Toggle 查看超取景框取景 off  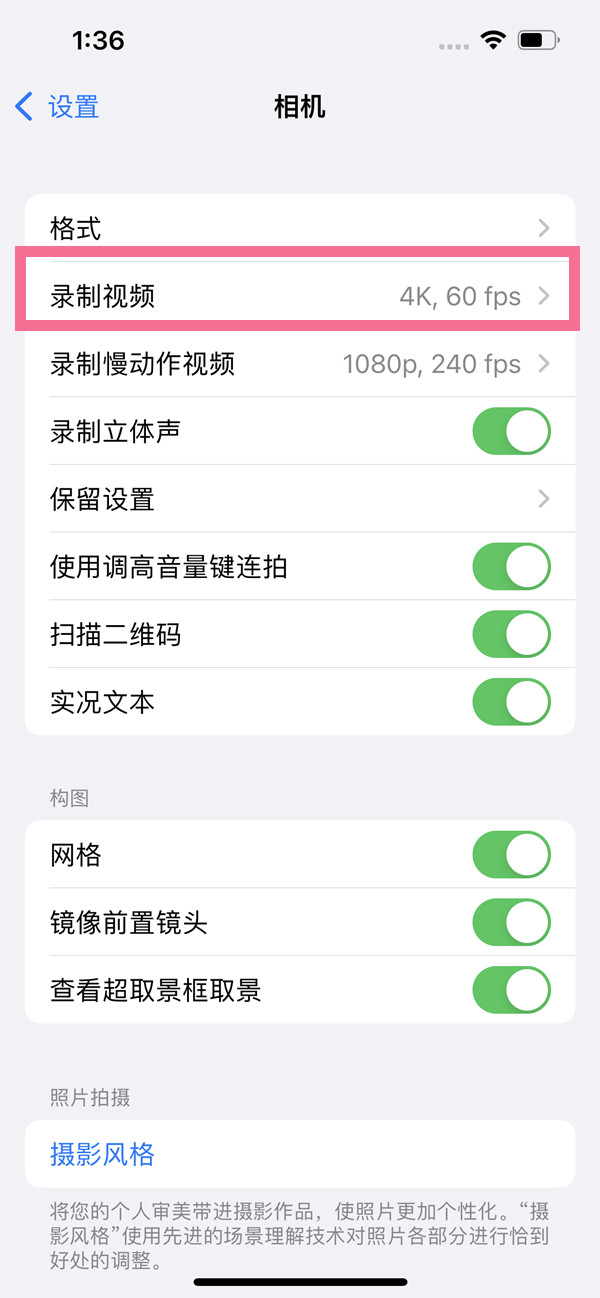pyautogui.click(x=511, y=990)
